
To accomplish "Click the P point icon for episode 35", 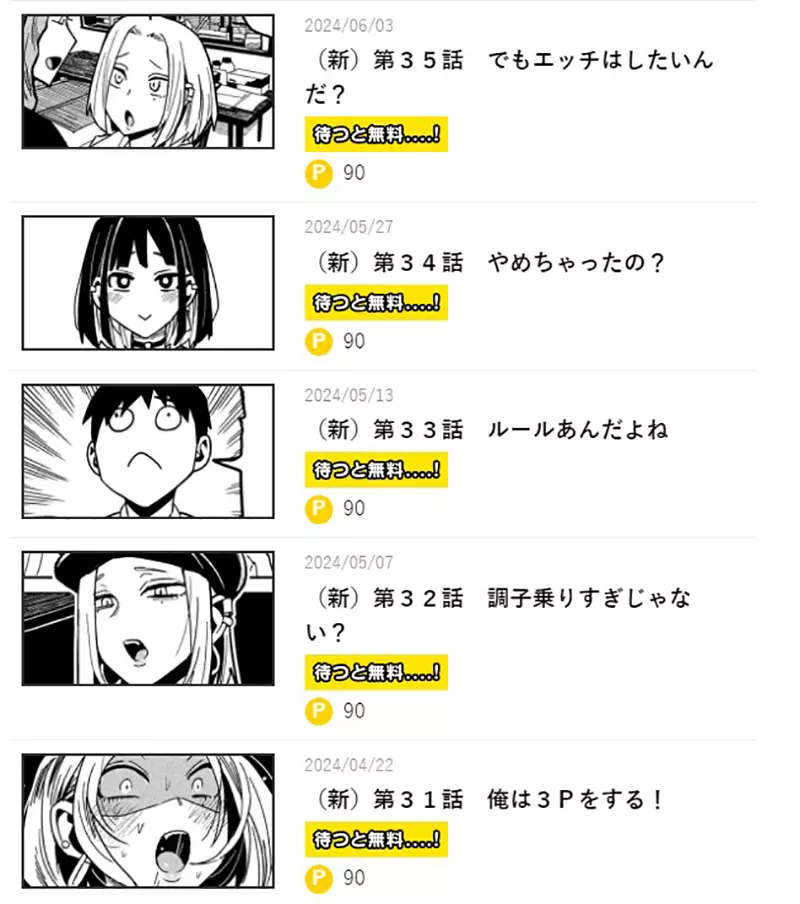I will coord(319,173).
